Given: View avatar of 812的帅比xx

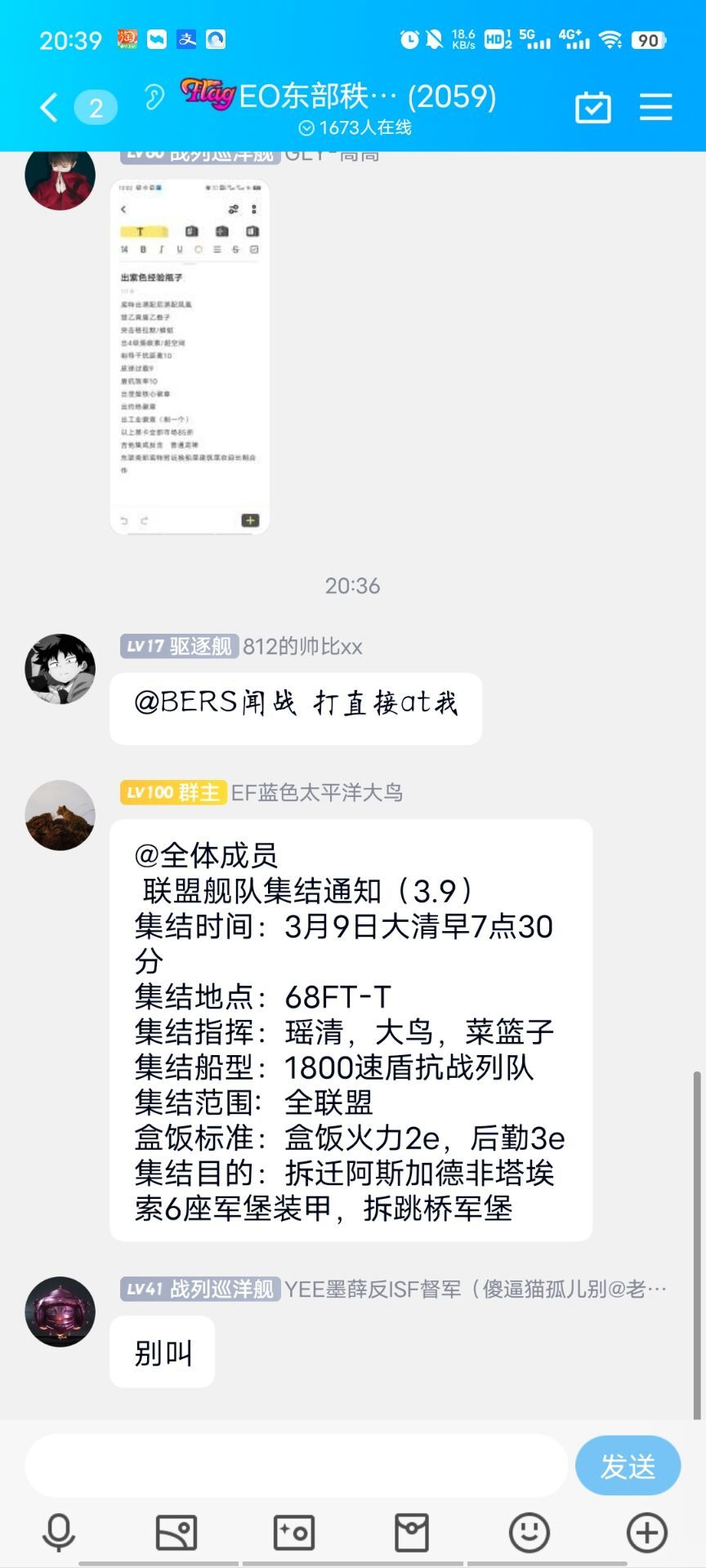Looking at the screenshot, I should tap(60, 669).
